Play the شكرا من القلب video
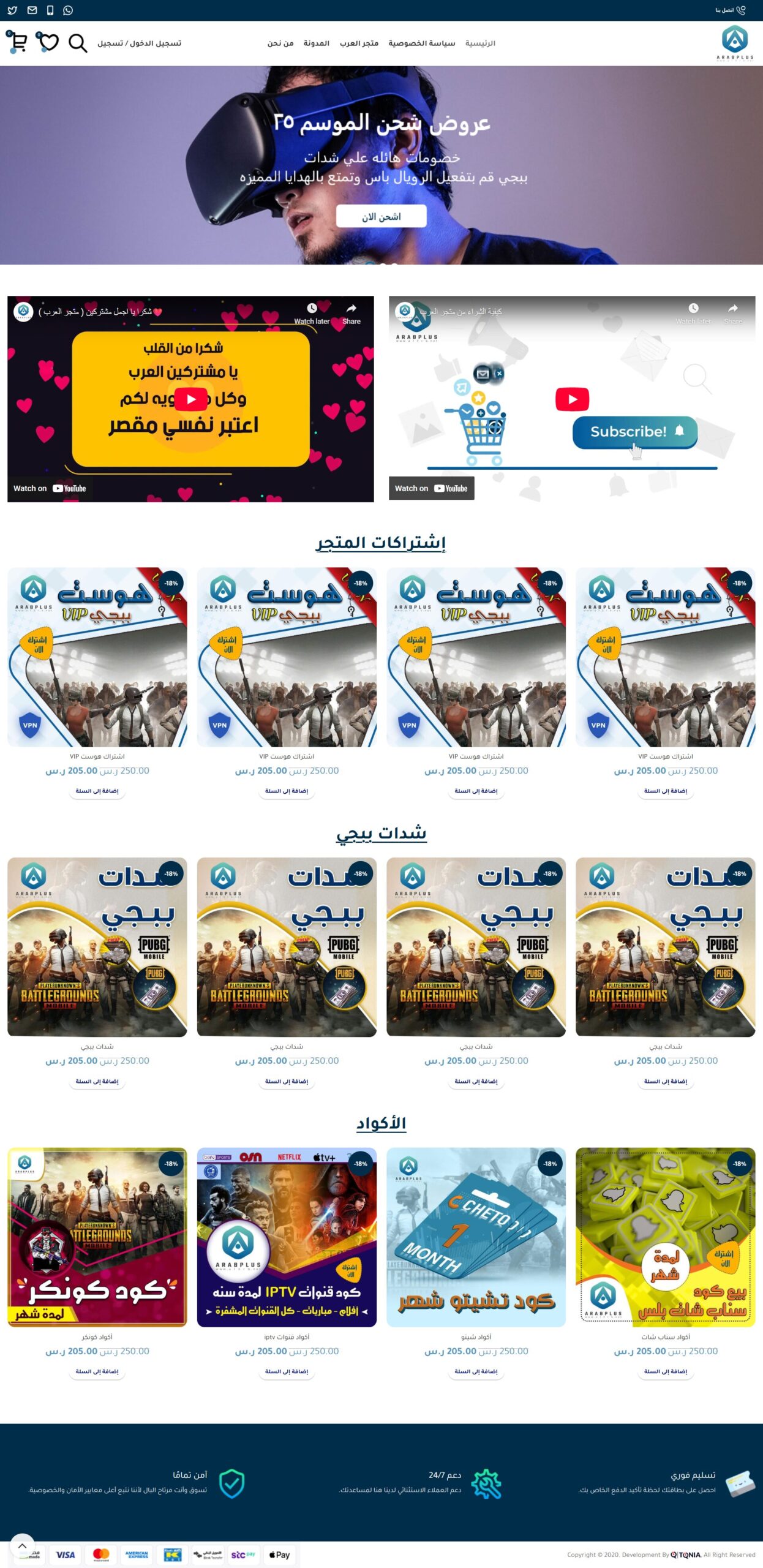763x1568 pixels. (191, 399)
